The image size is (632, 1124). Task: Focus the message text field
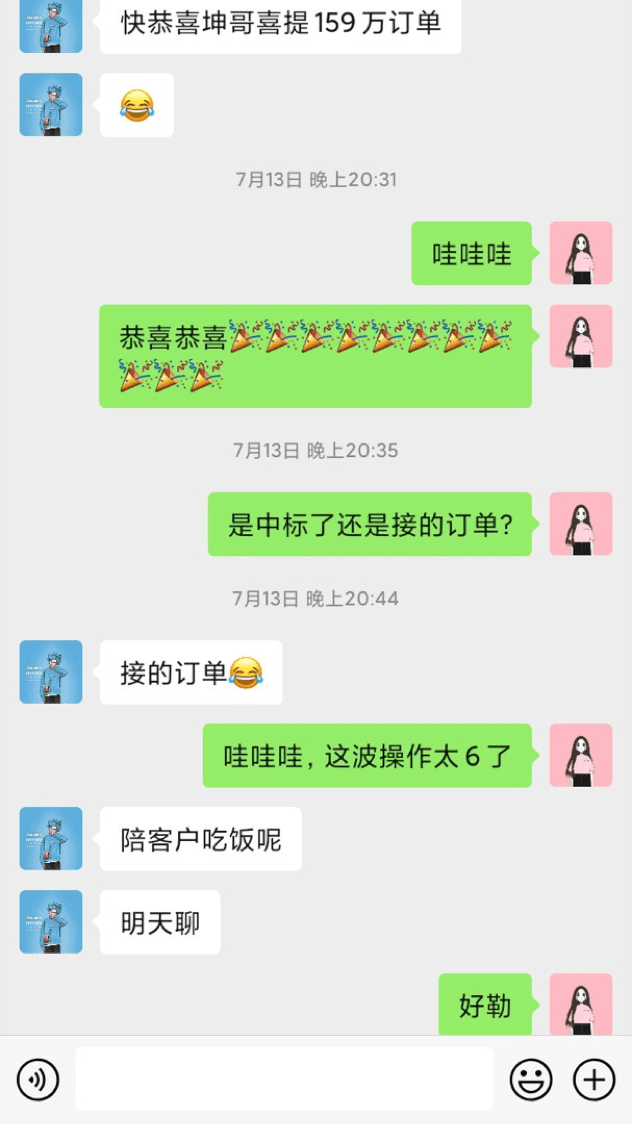284,1079
